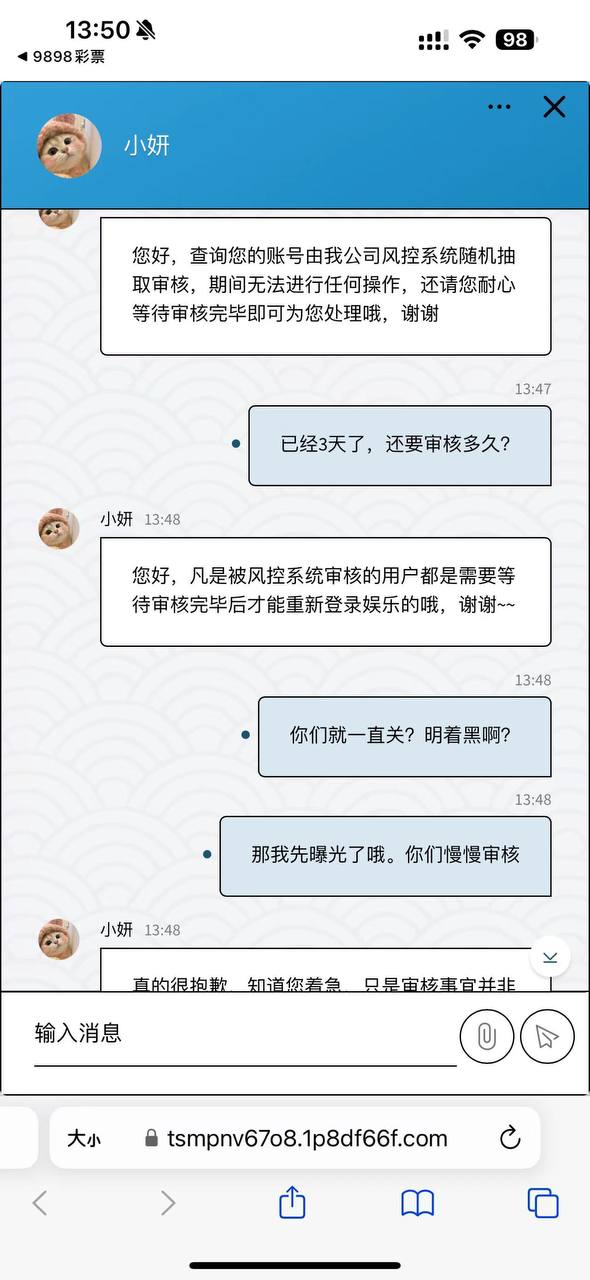The image size is (590, 1280).
Task: Go back in Safari
Action: click(x=40, y=1203)
